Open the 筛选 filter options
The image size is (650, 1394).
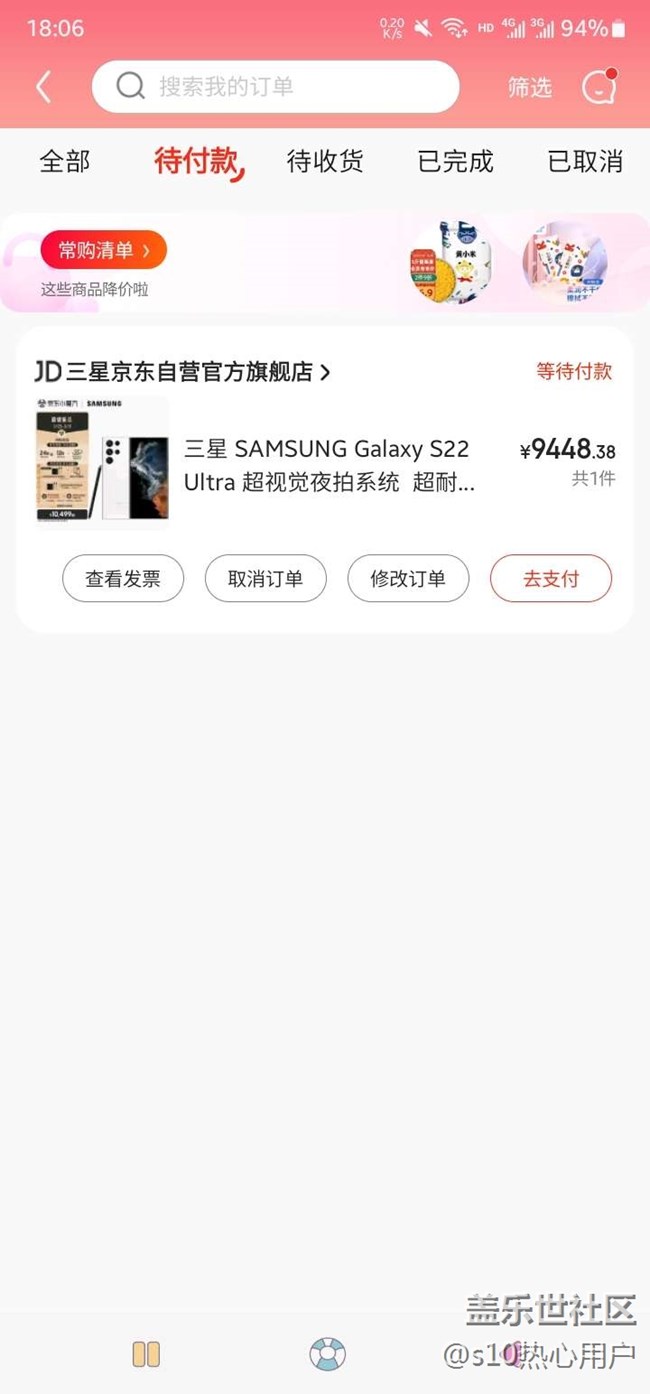click(529, 87)
